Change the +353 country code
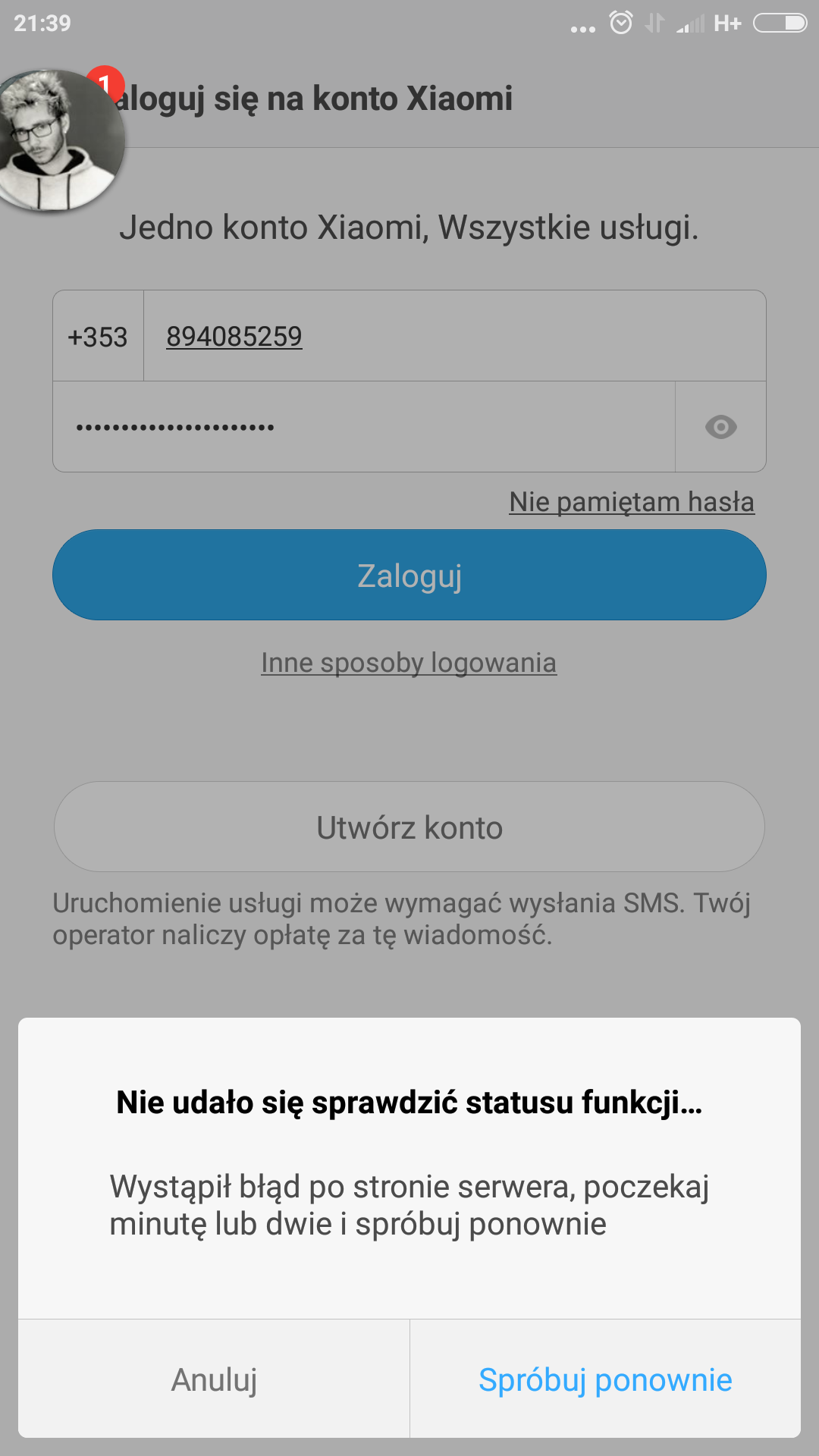 [98, 337]
